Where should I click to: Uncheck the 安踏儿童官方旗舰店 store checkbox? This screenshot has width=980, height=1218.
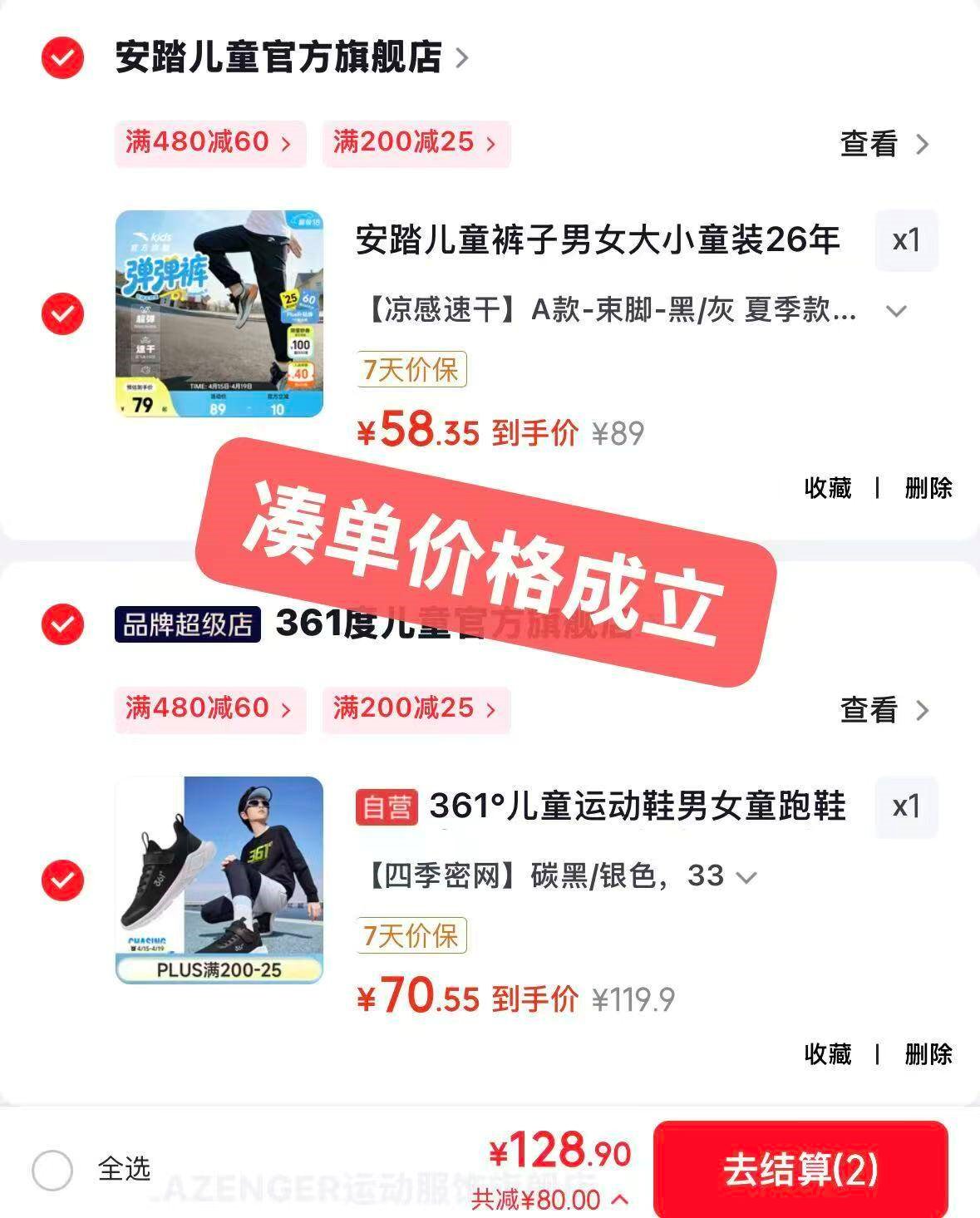(63, 58)
